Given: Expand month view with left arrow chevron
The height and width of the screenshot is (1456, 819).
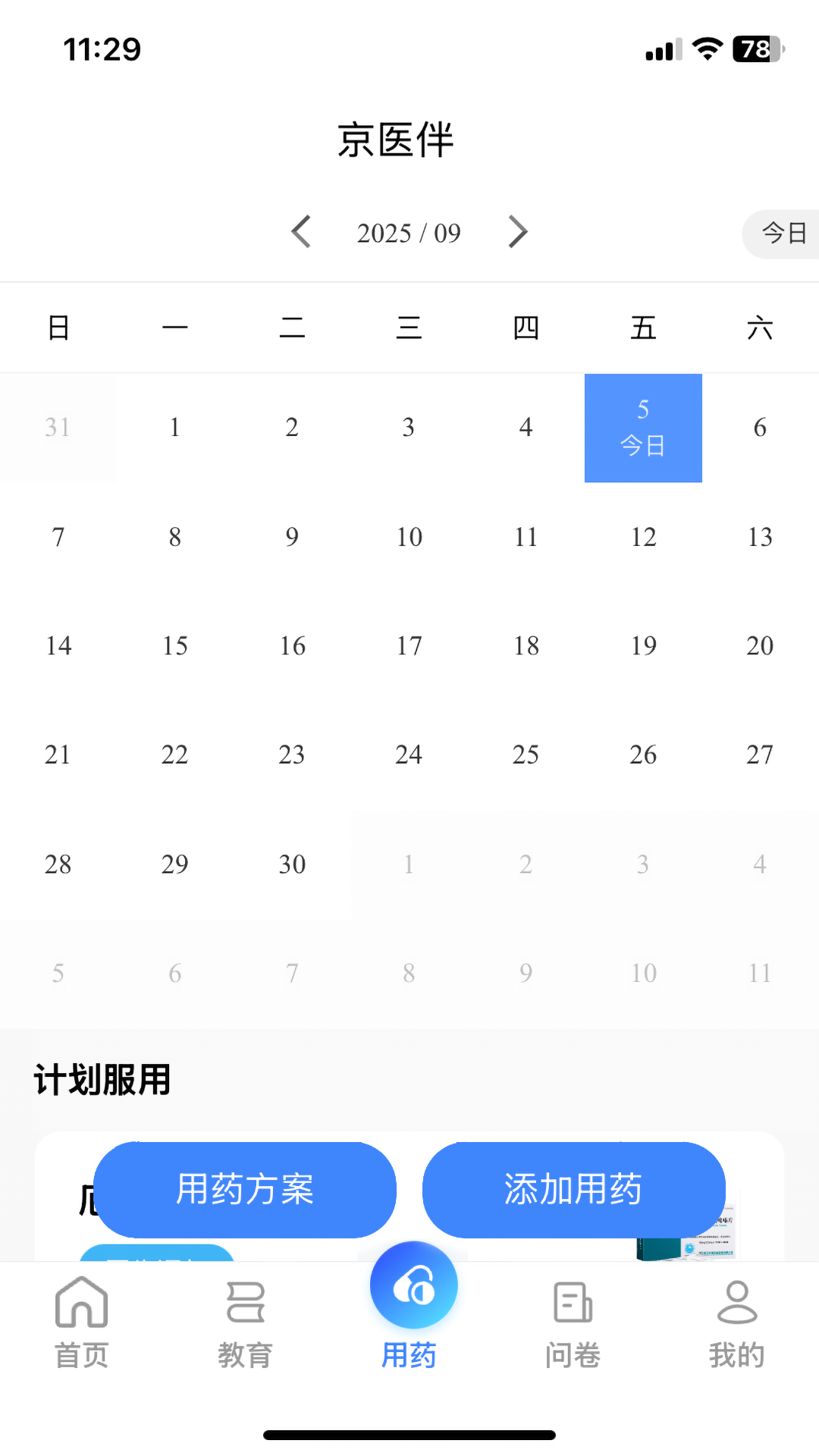Looking at the screenshot, I should click(300, 232).
